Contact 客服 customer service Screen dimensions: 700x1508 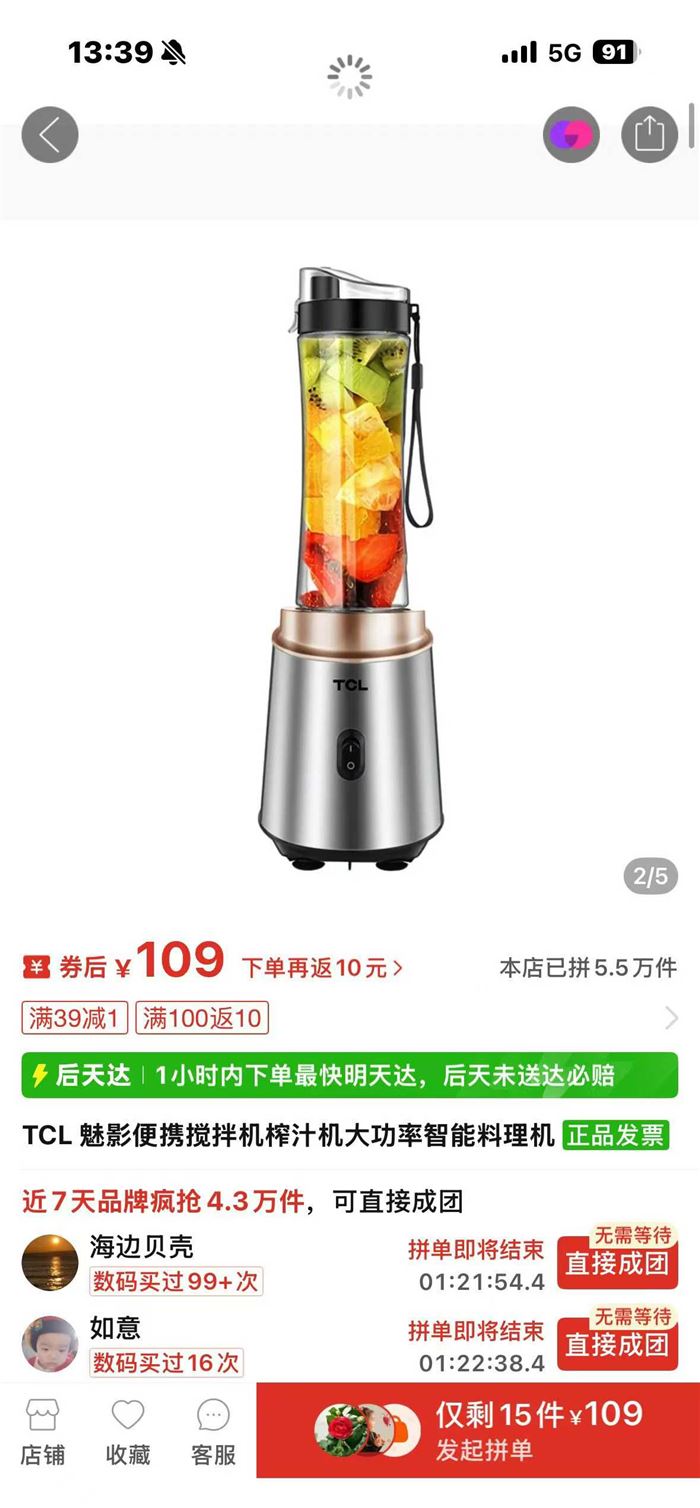pos(213,1432)
